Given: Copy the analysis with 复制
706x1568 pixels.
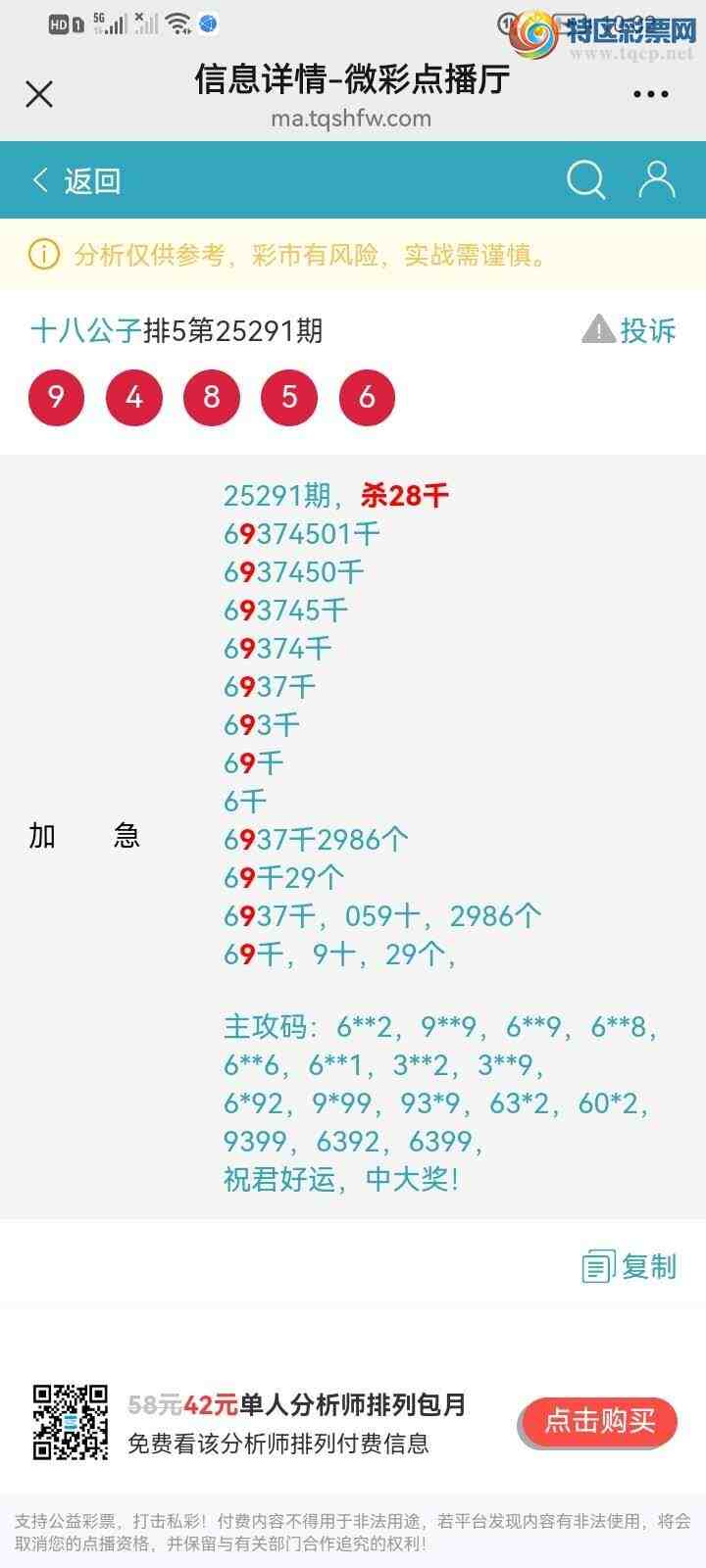Looking at the screenshot, I should click(630, 1266).
